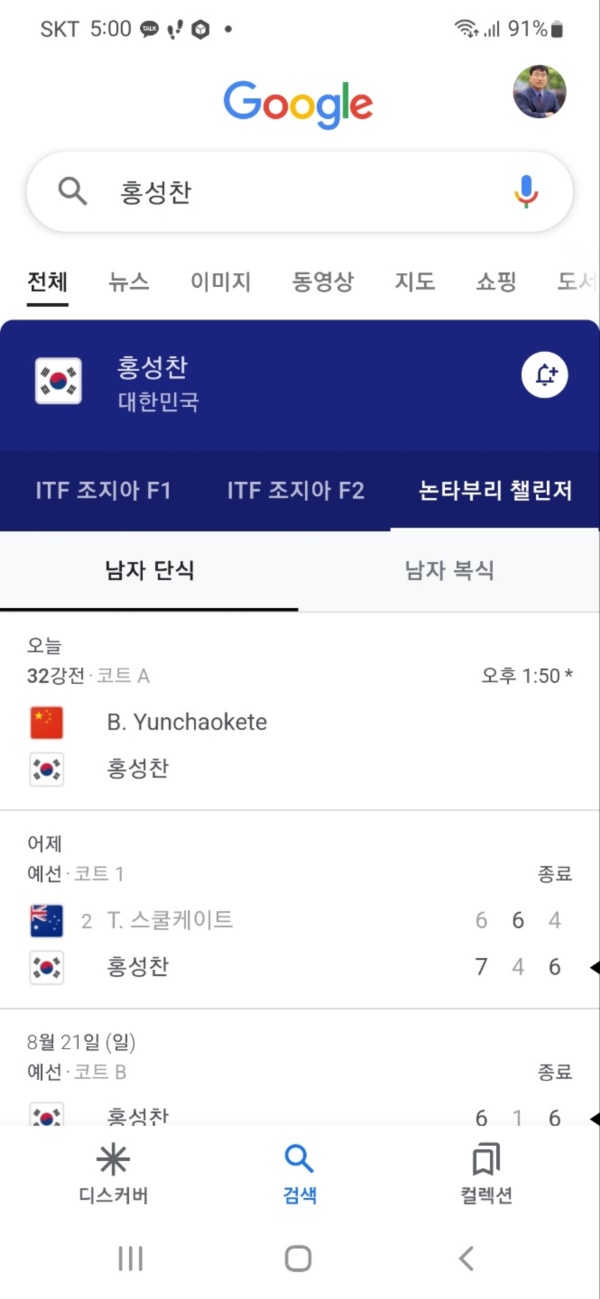Switch to the 동영상 search tab

tap(323, 282)
